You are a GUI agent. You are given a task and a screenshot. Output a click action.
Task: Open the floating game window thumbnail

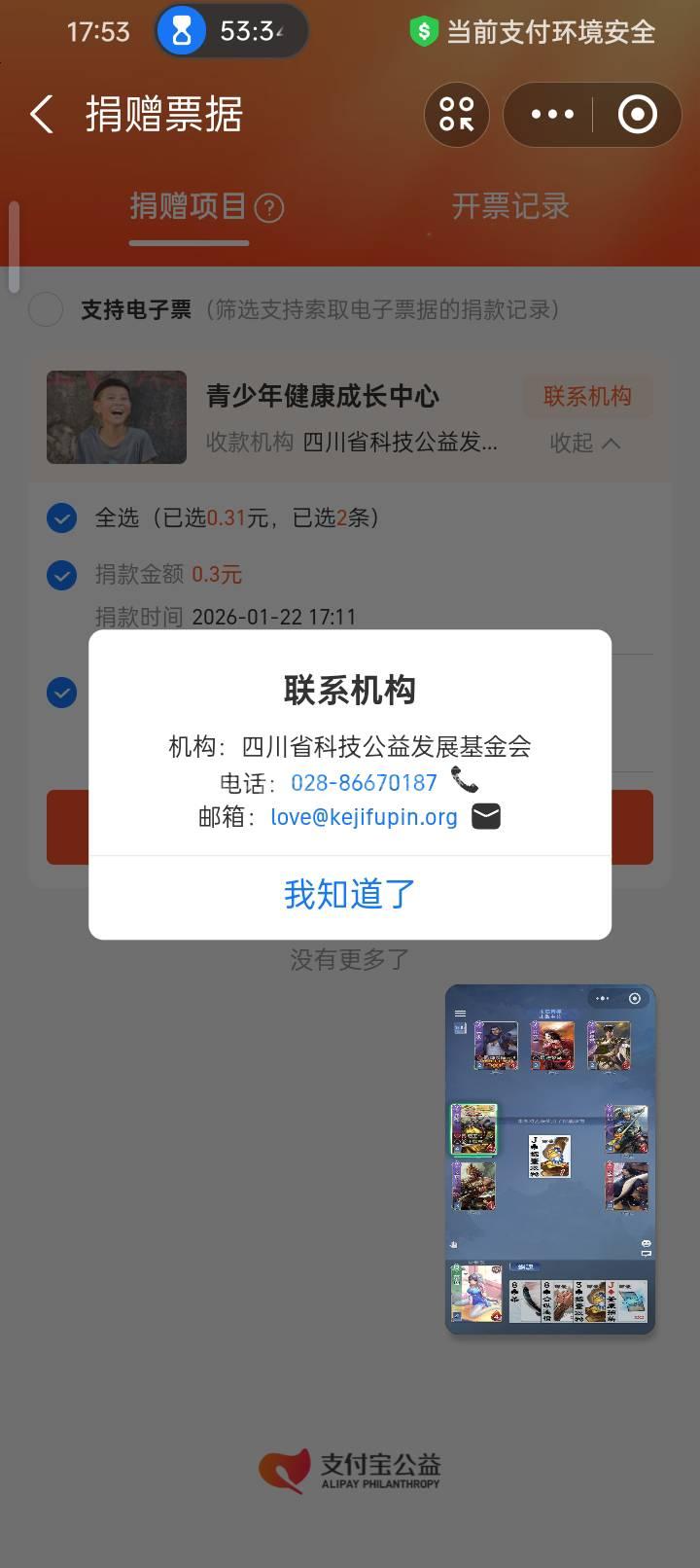point(550,1158)
